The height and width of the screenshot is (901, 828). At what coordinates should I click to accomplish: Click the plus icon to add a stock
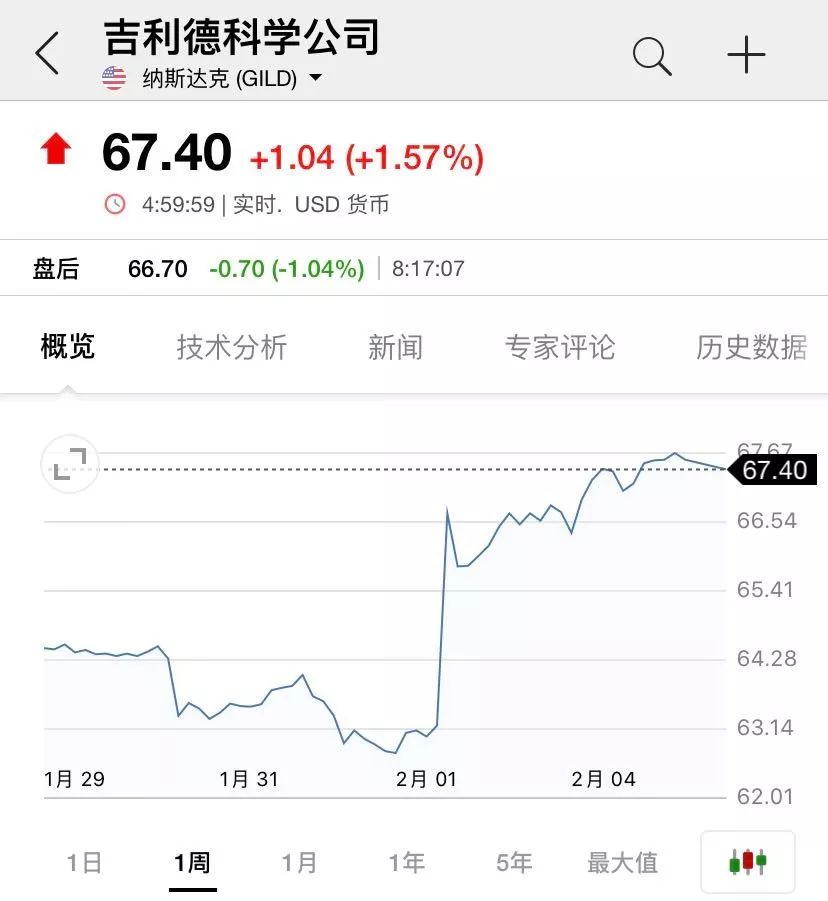(746, 56)
